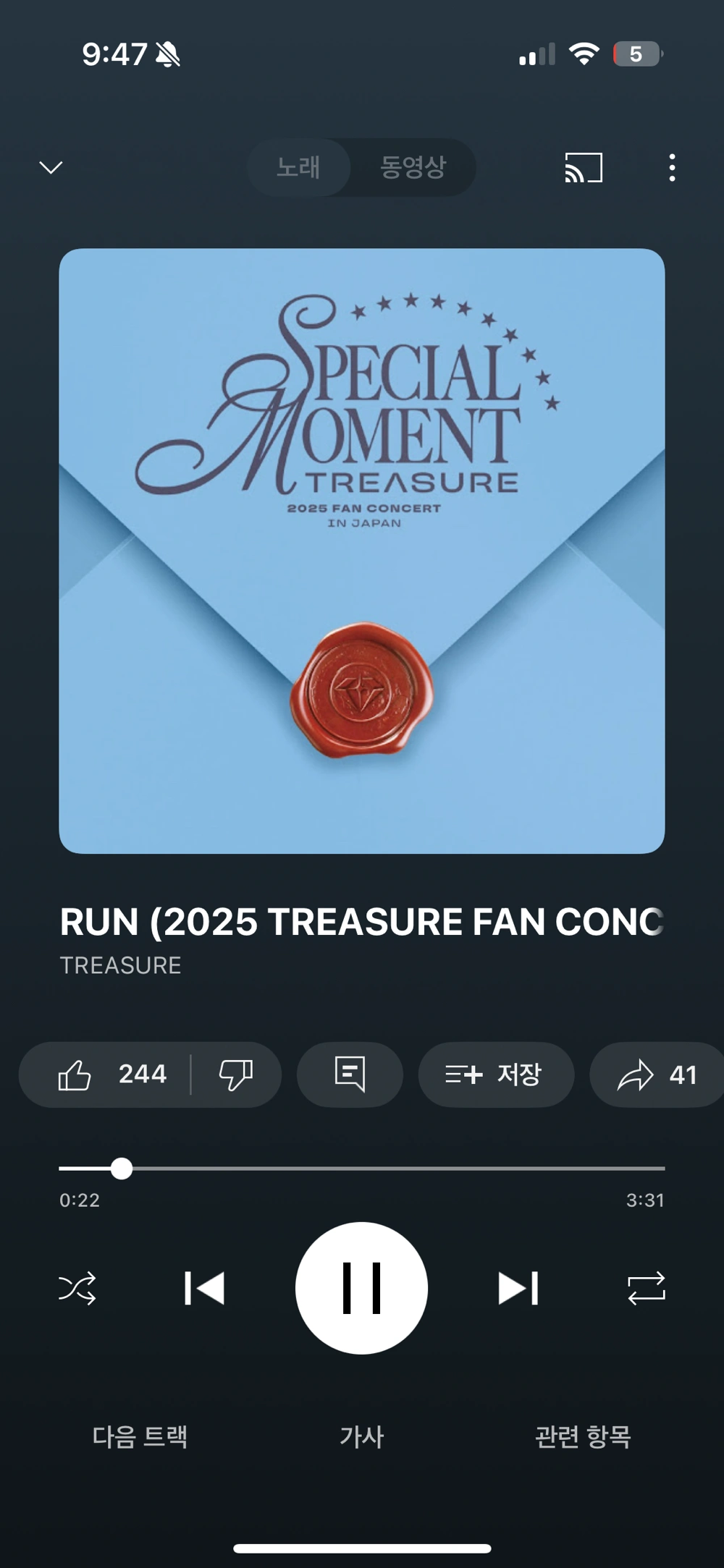Pause the current song
The height and width of the screenshot is (1568, 724).
pos(361,1289)
